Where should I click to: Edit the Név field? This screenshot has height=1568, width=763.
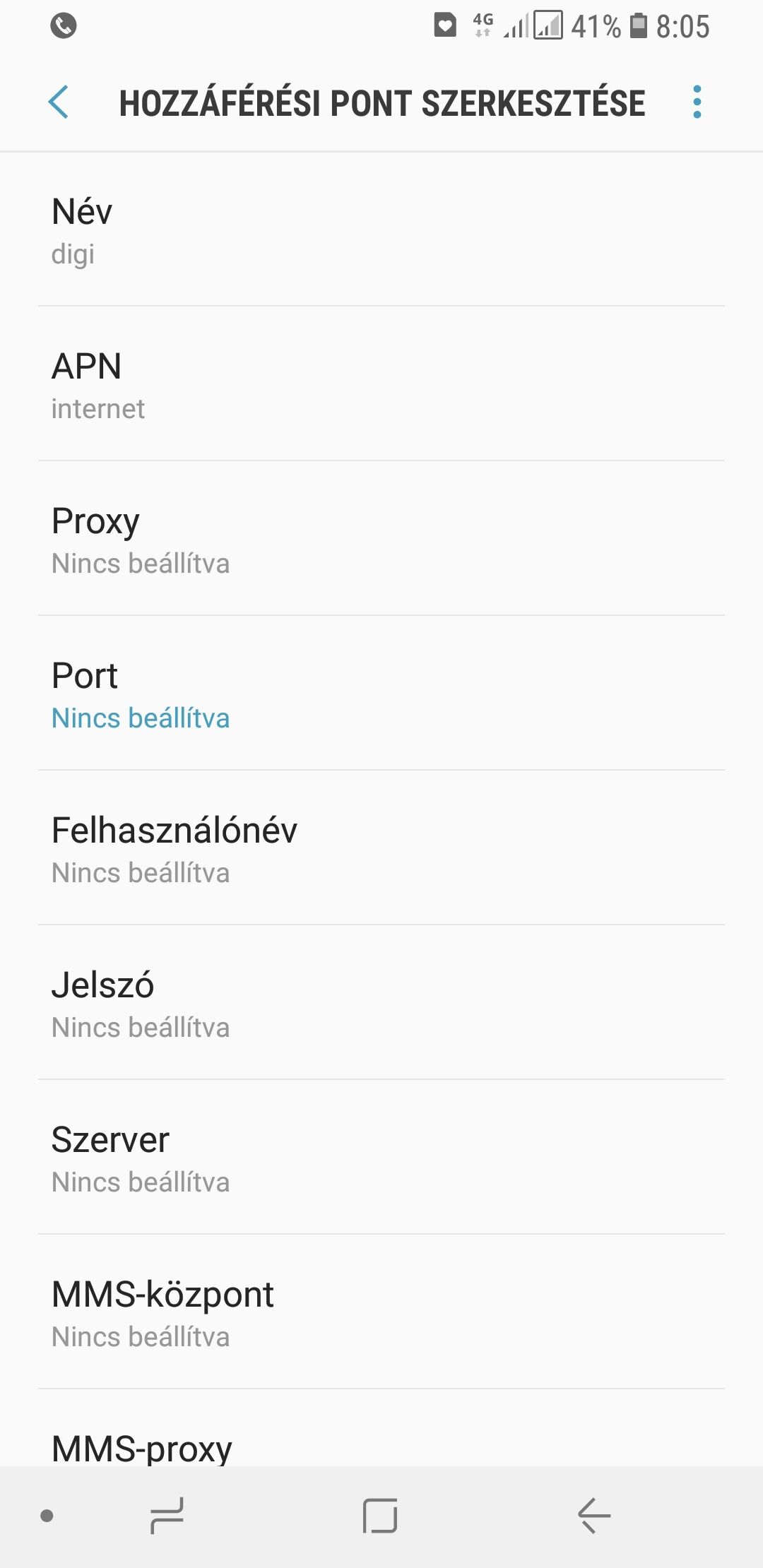click(381, 230)
